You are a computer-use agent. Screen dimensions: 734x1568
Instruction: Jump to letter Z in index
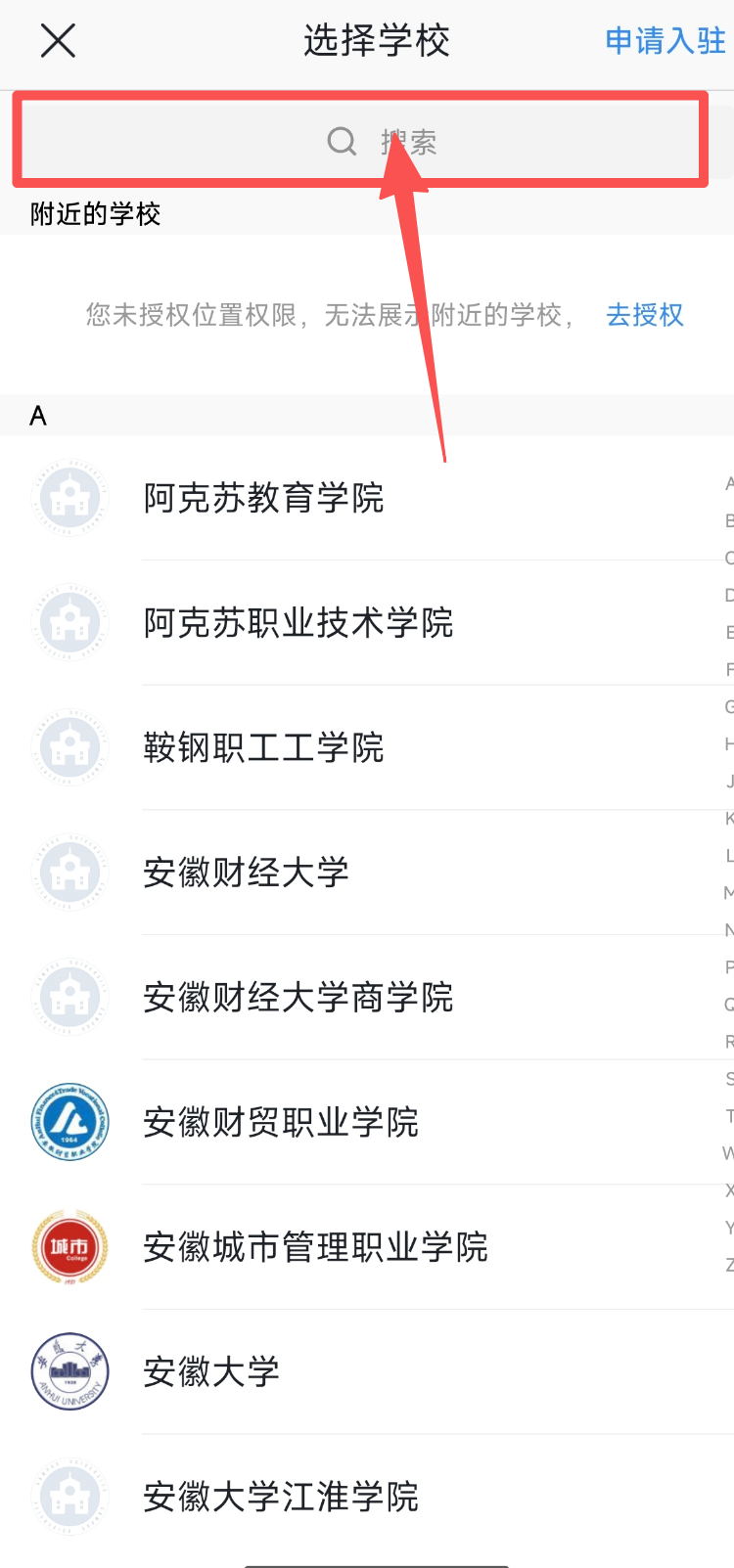(728, 1265)
